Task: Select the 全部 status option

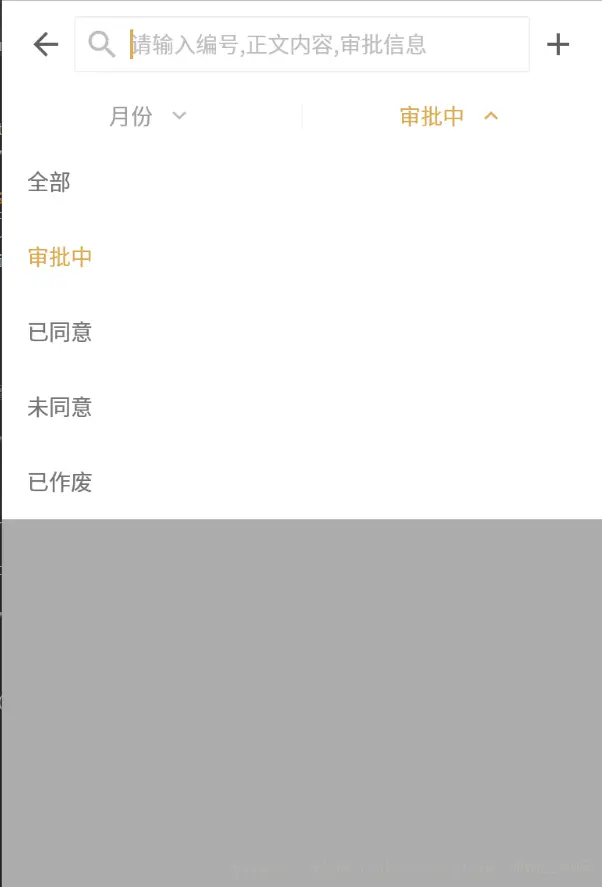Action: click(49, 182)
